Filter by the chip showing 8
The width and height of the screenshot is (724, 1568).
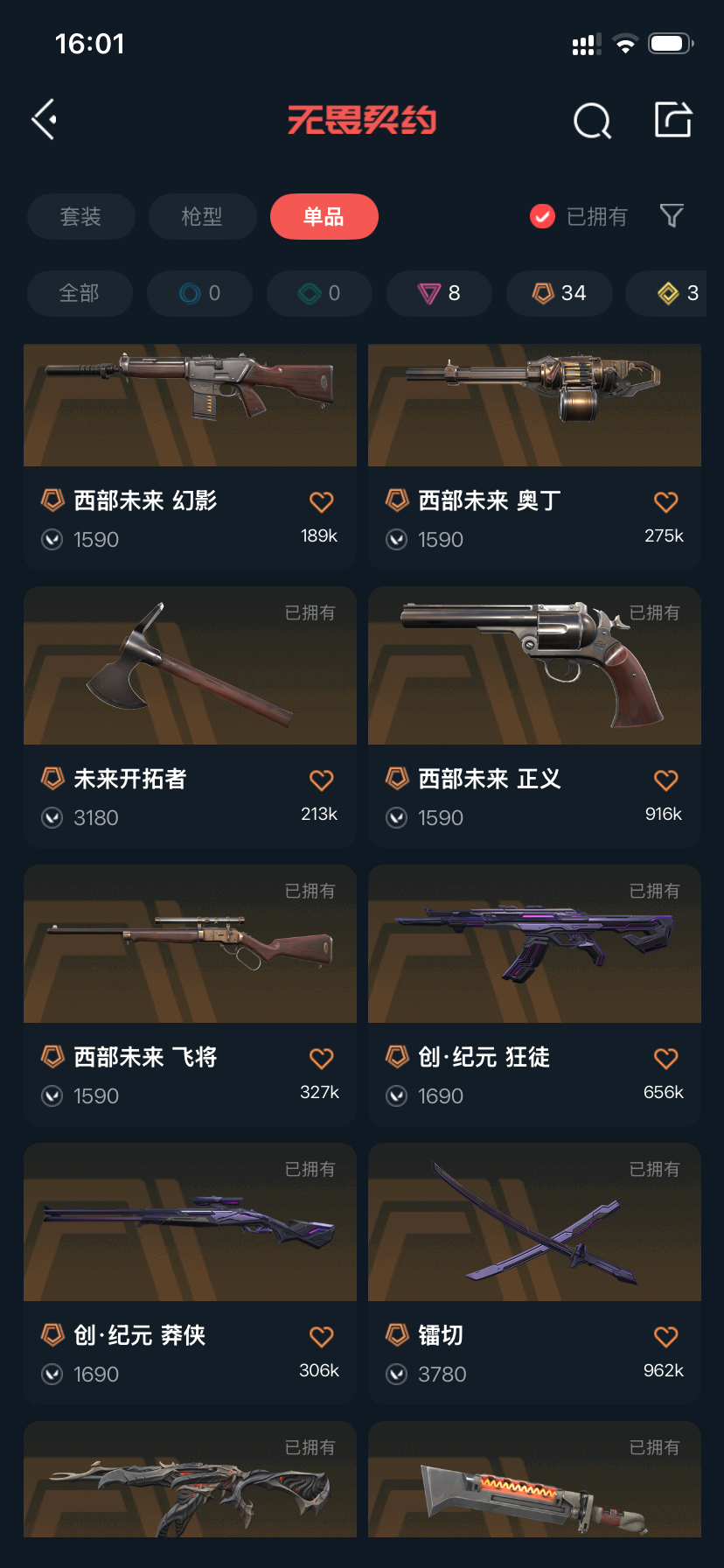point(440,293)
